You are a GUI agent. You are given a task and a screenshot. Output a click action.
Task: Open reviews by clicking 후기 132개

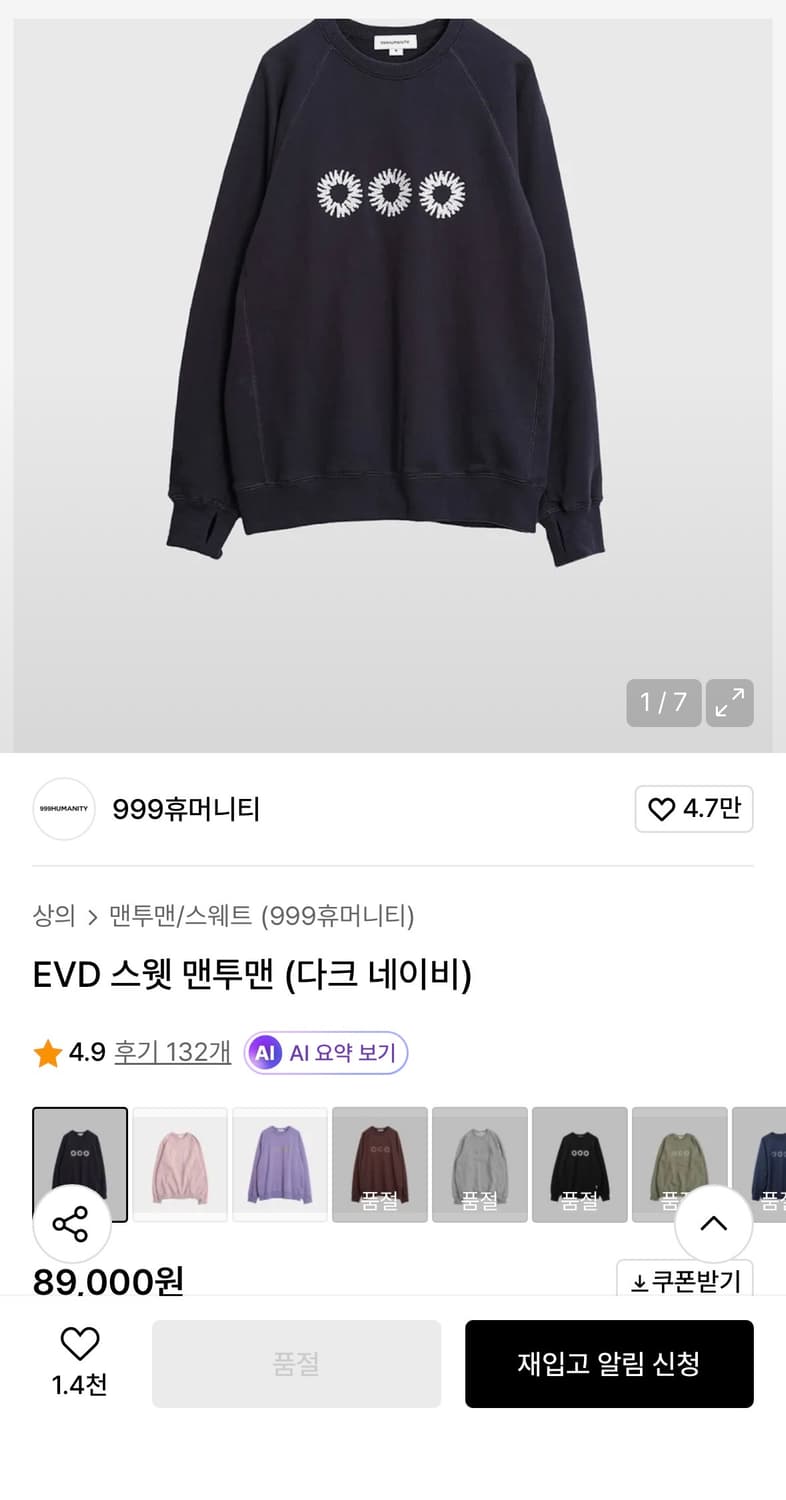pos(172,1052)
